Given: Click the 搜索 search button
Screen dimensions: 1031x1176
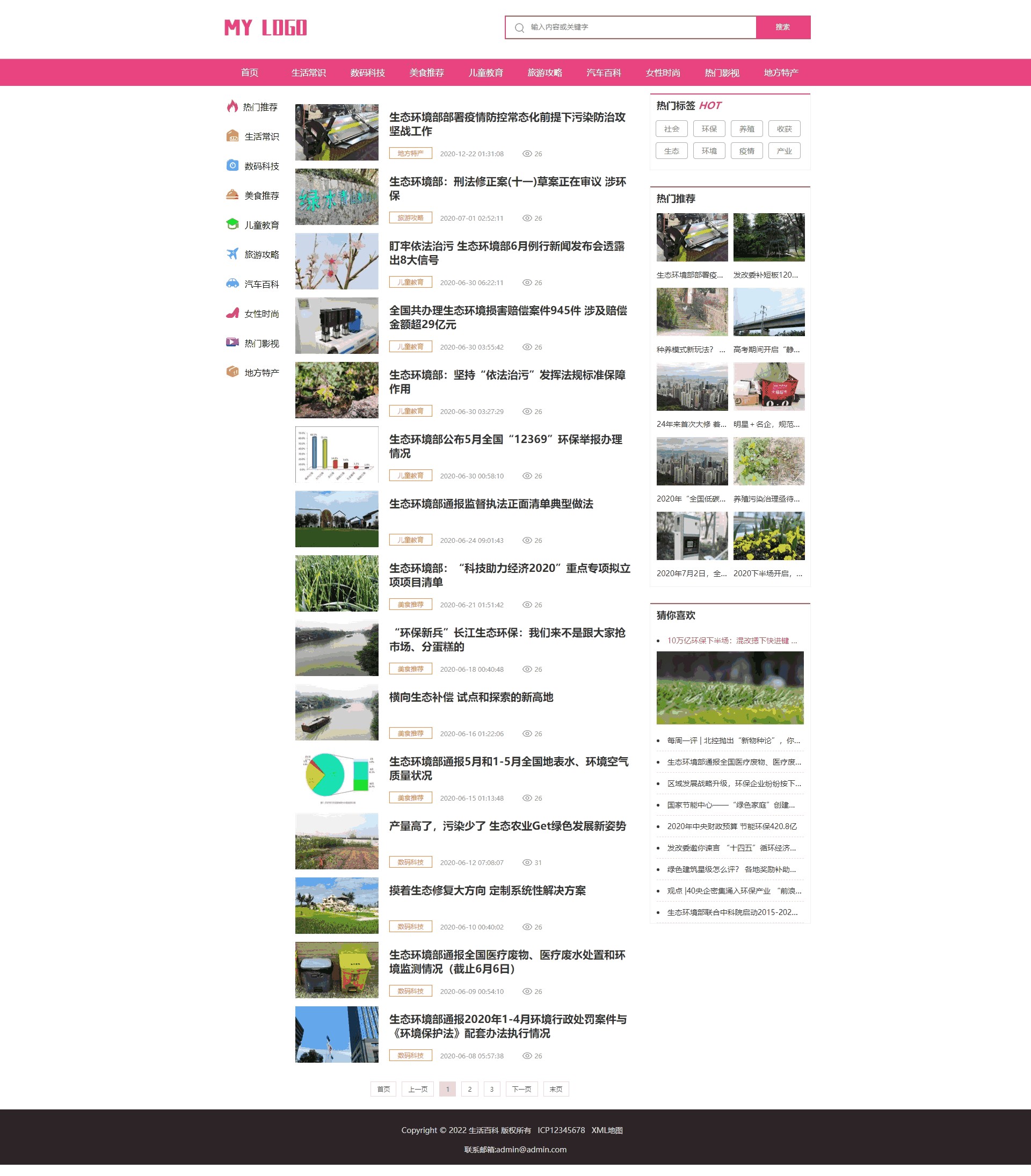Looking at the screenshot, I should coord(783,26).
